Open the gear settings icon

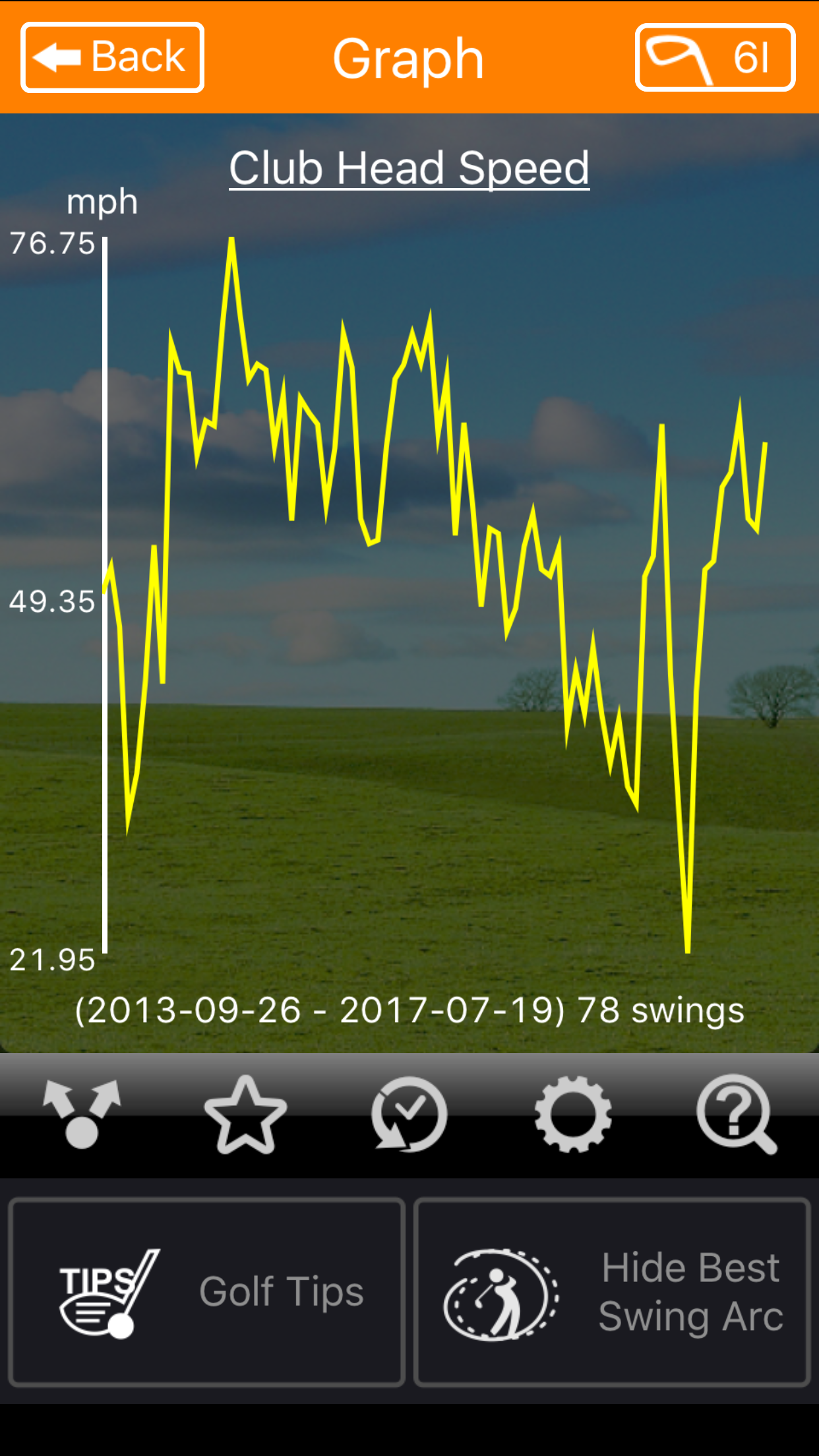pos(572,1114)
